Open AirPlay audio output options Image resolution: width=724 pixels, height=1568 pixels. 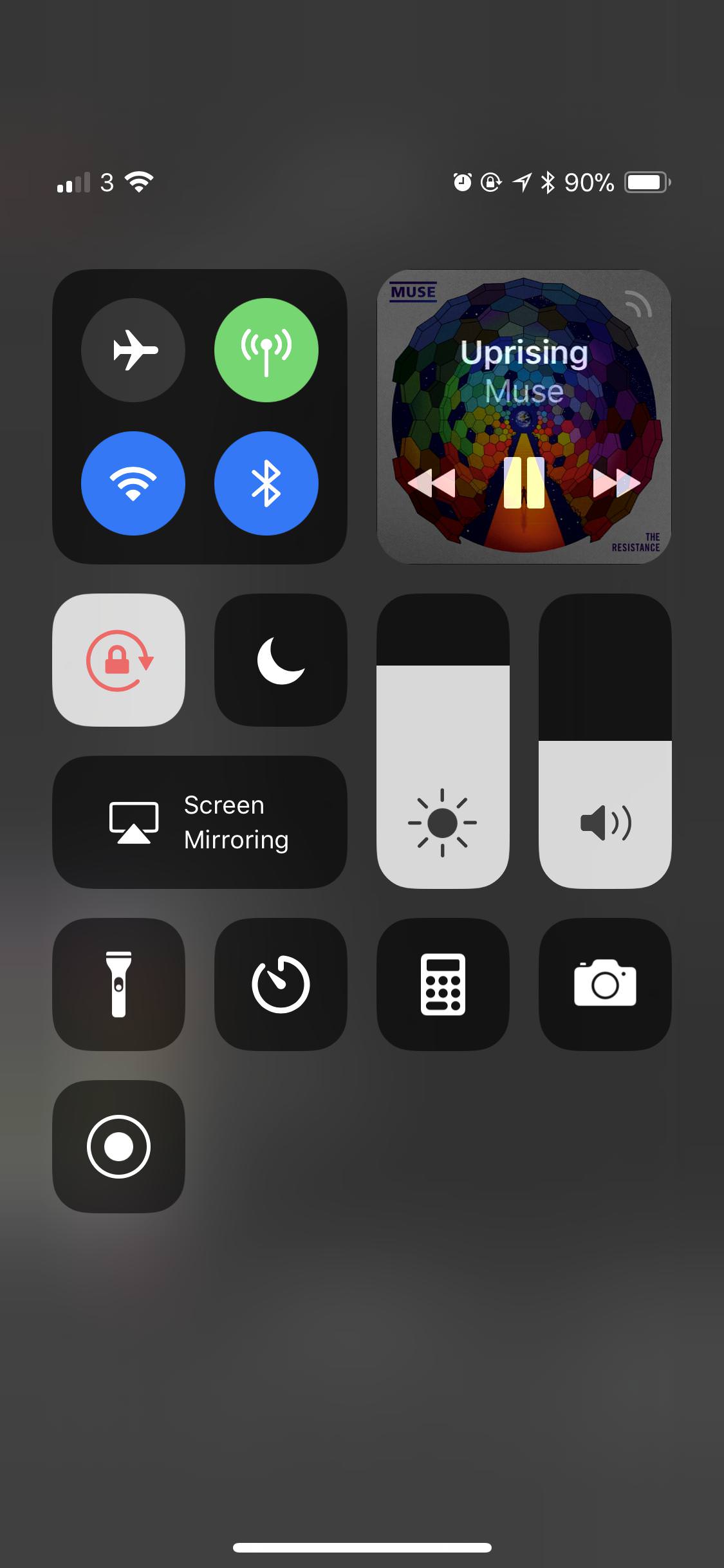(x=638, y=303)
